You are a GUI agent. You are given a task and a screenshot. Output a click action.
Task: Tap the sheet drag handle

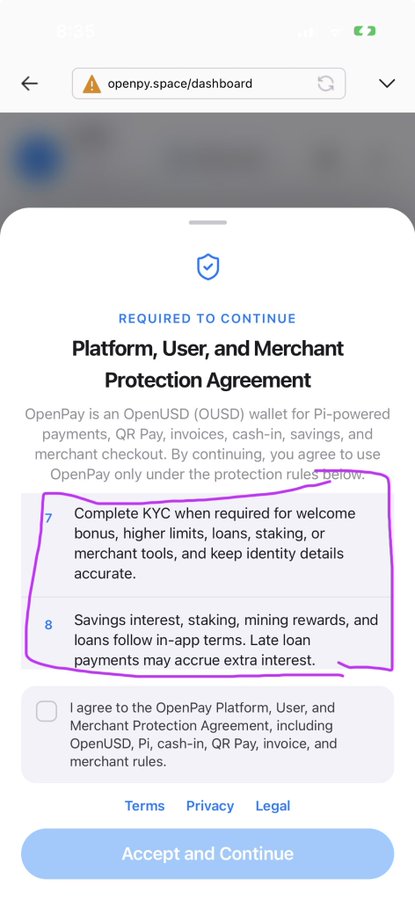point(208,222)
